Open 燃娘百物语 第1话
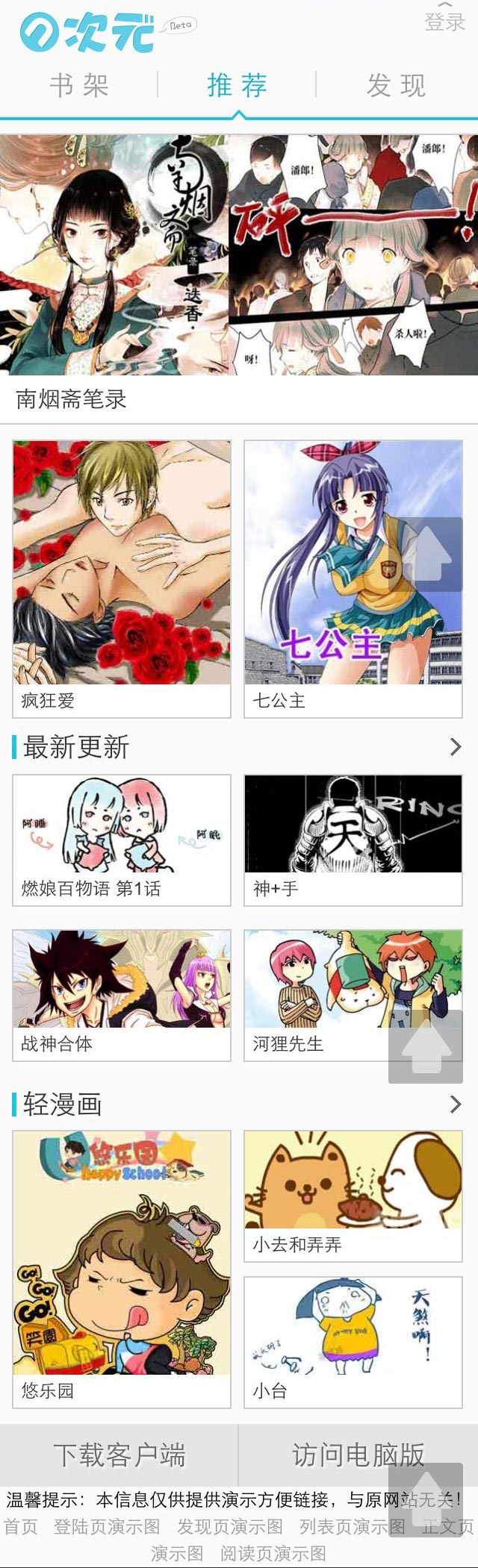Screen dimensions: 478x1568 122,840
